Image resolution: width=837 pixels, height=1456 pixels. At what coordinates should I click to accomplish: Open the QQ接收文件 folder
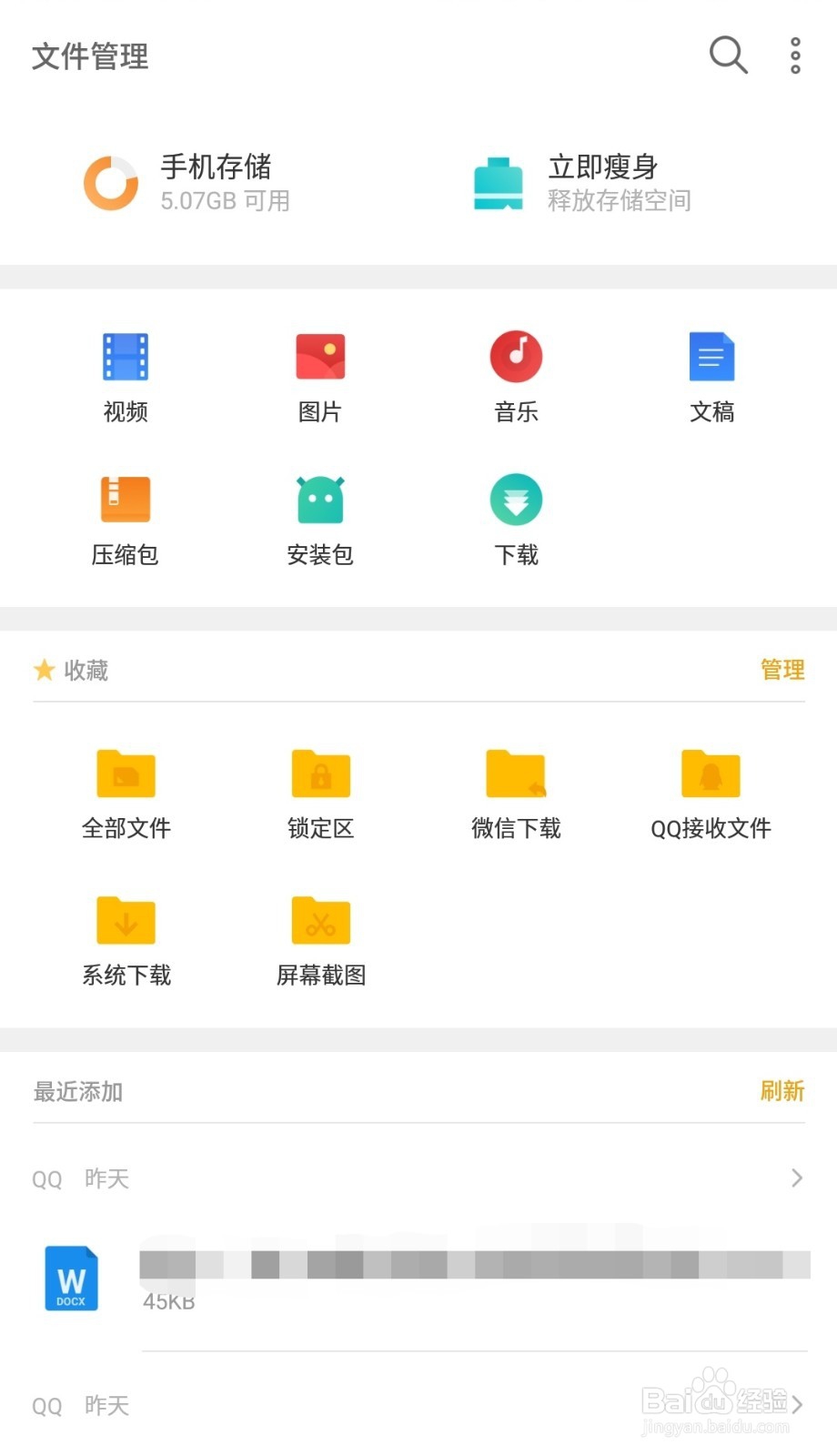[711, 792]
